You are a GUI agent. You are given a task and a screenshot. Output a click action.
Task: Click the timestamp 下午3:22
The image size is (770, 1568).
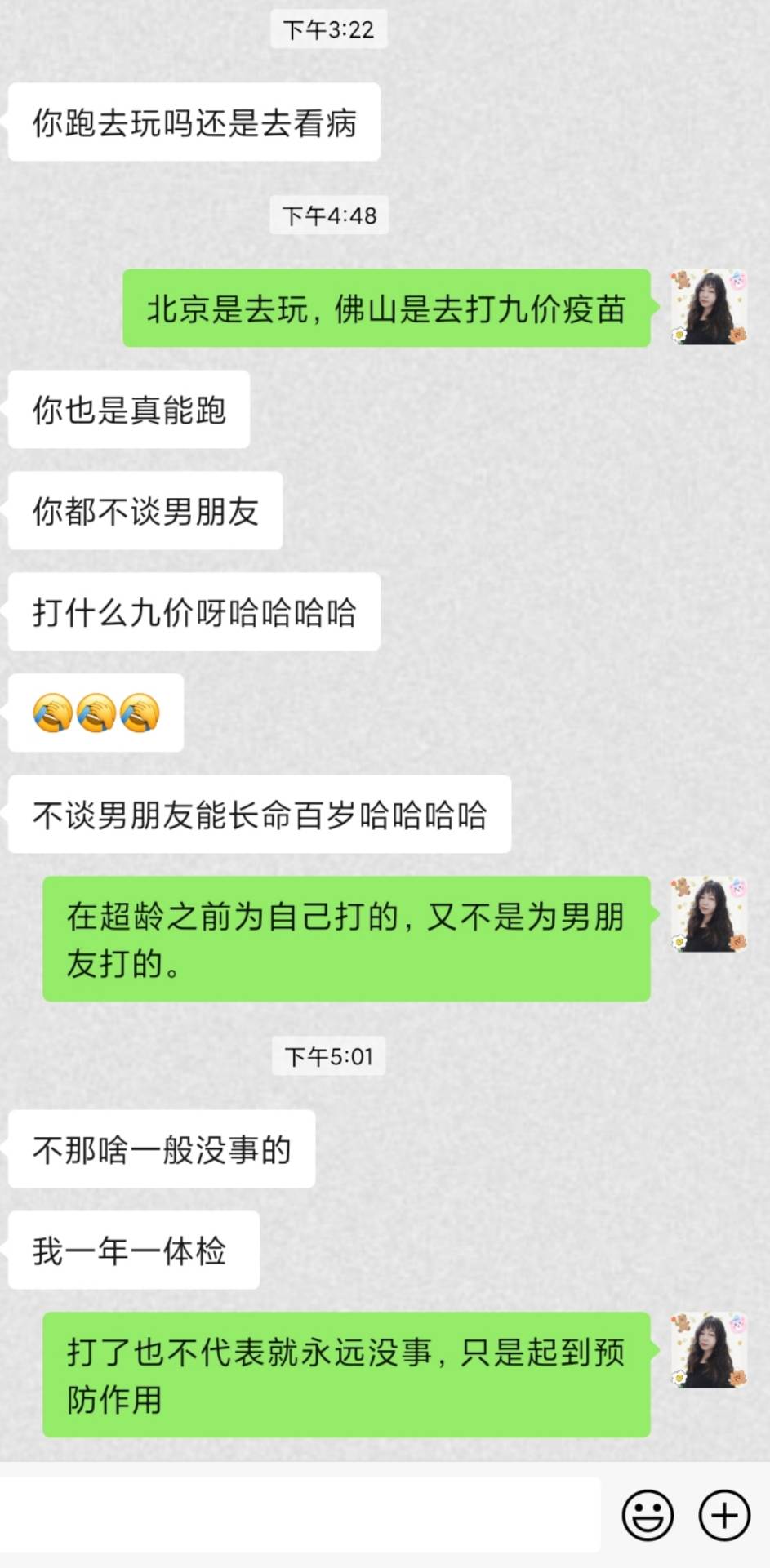tap(328, 29)
